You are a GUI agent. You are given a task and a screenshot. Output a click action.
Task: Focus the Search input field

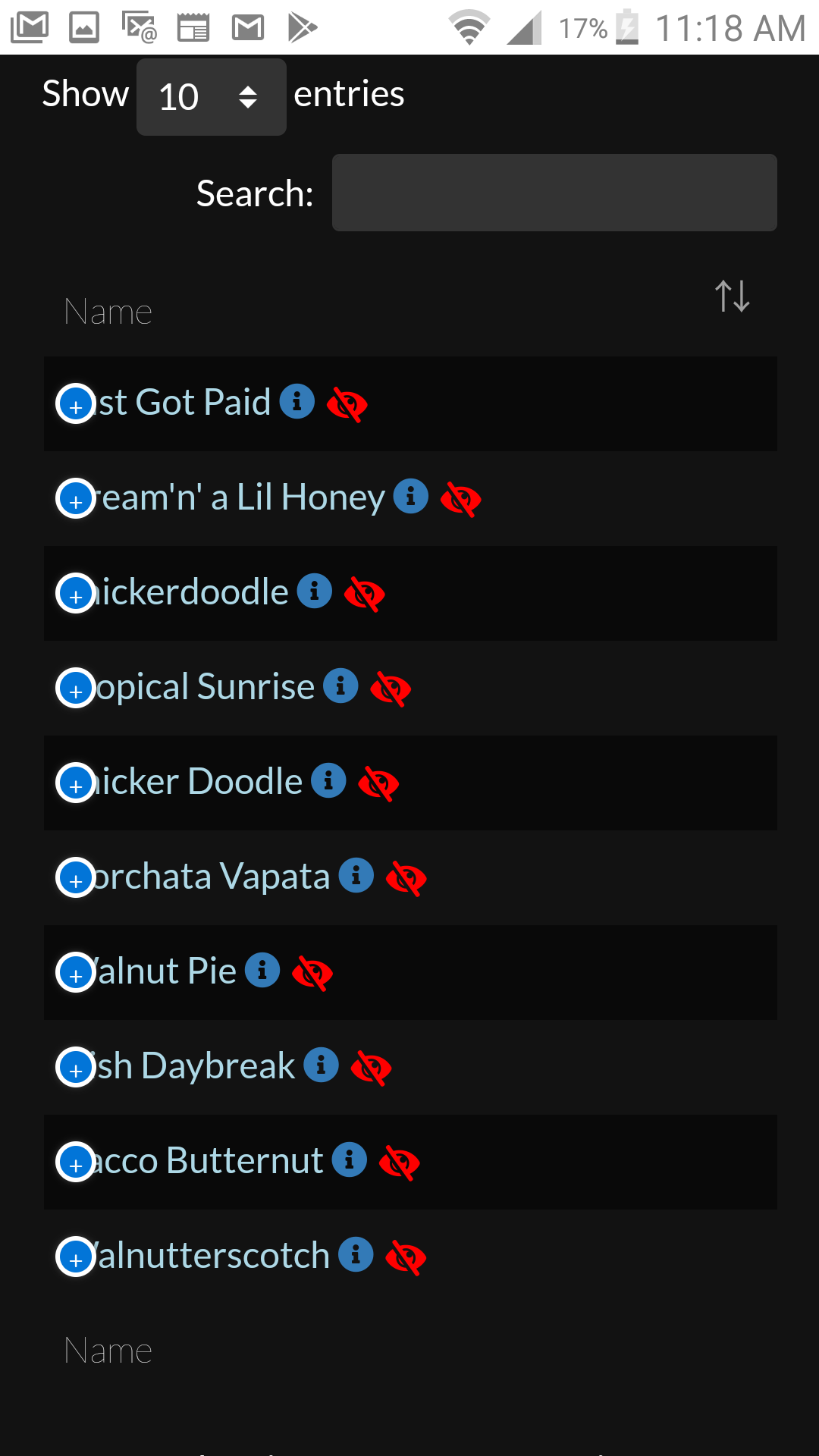point(554,193)
